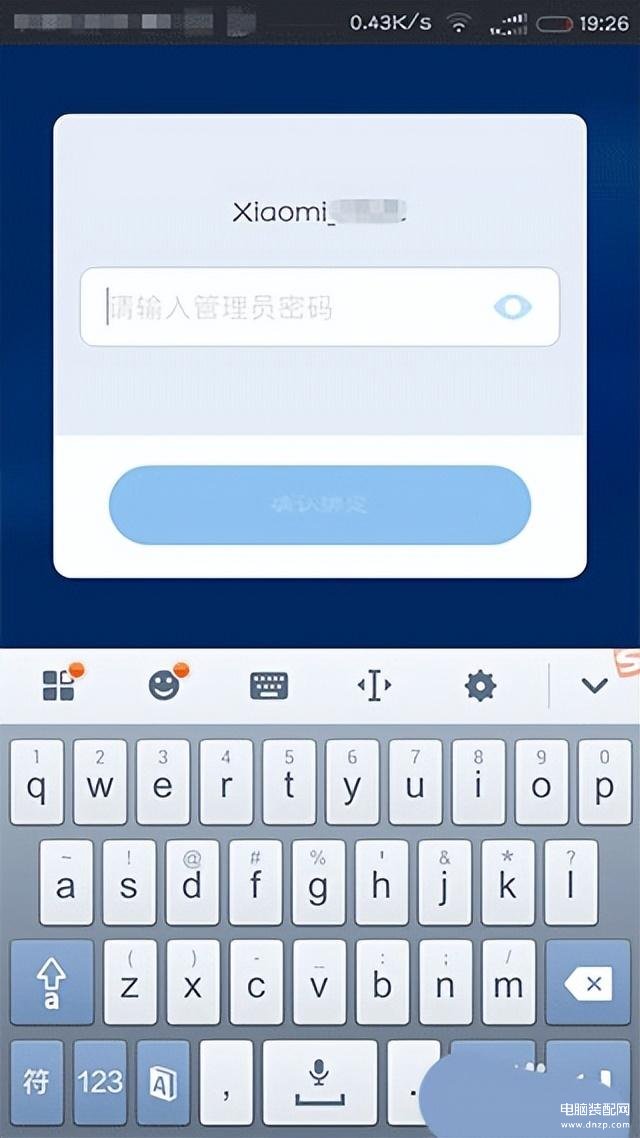Tap the shift key
Viewport: 640px width, 1138px height.
point(52,984)
